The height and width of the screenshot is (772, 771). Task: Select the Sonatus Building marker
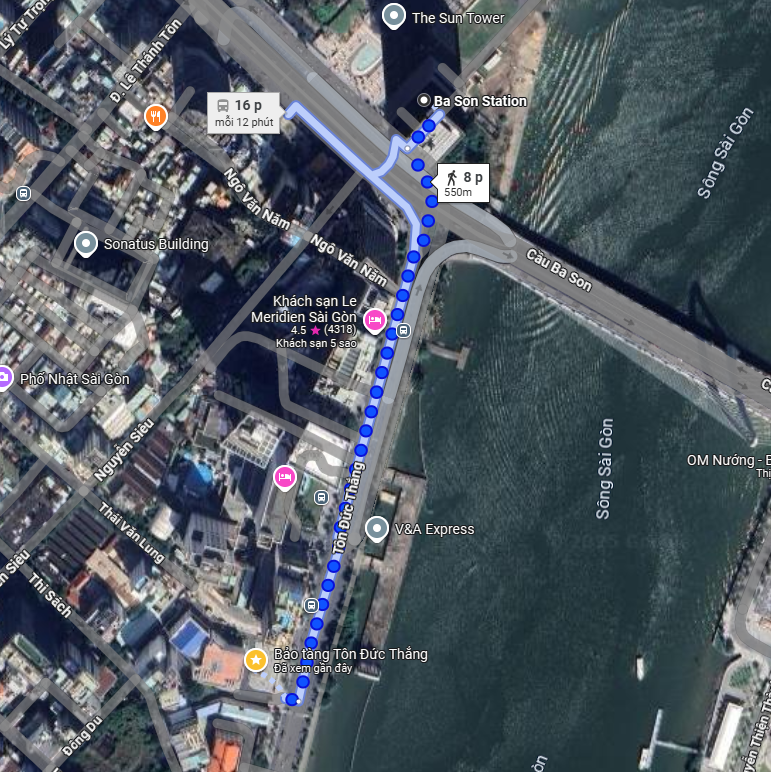click(x=87, y=243)
